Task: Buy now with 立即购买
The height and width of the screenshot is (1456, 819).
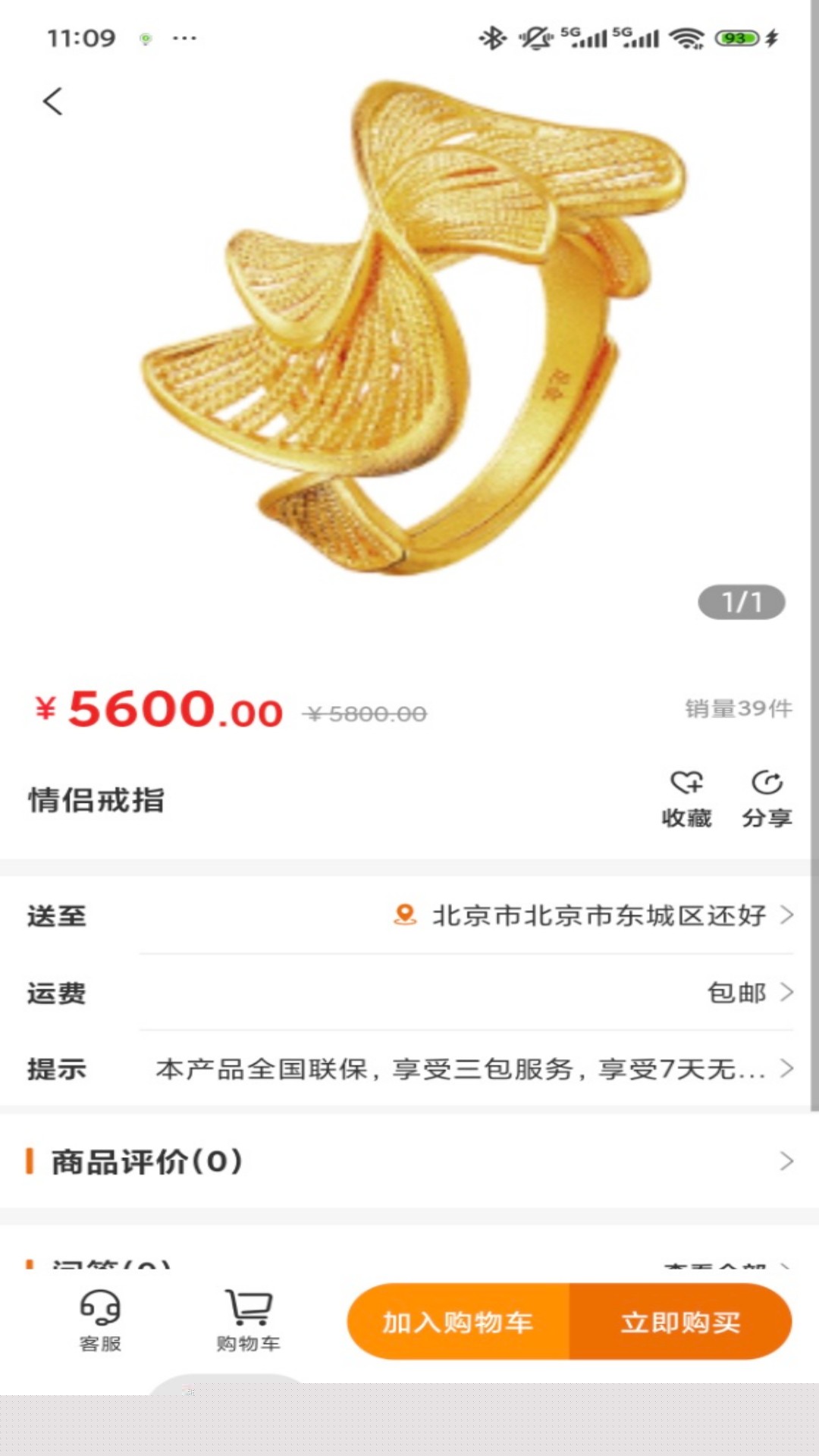Action: [x=680, y=1322]
